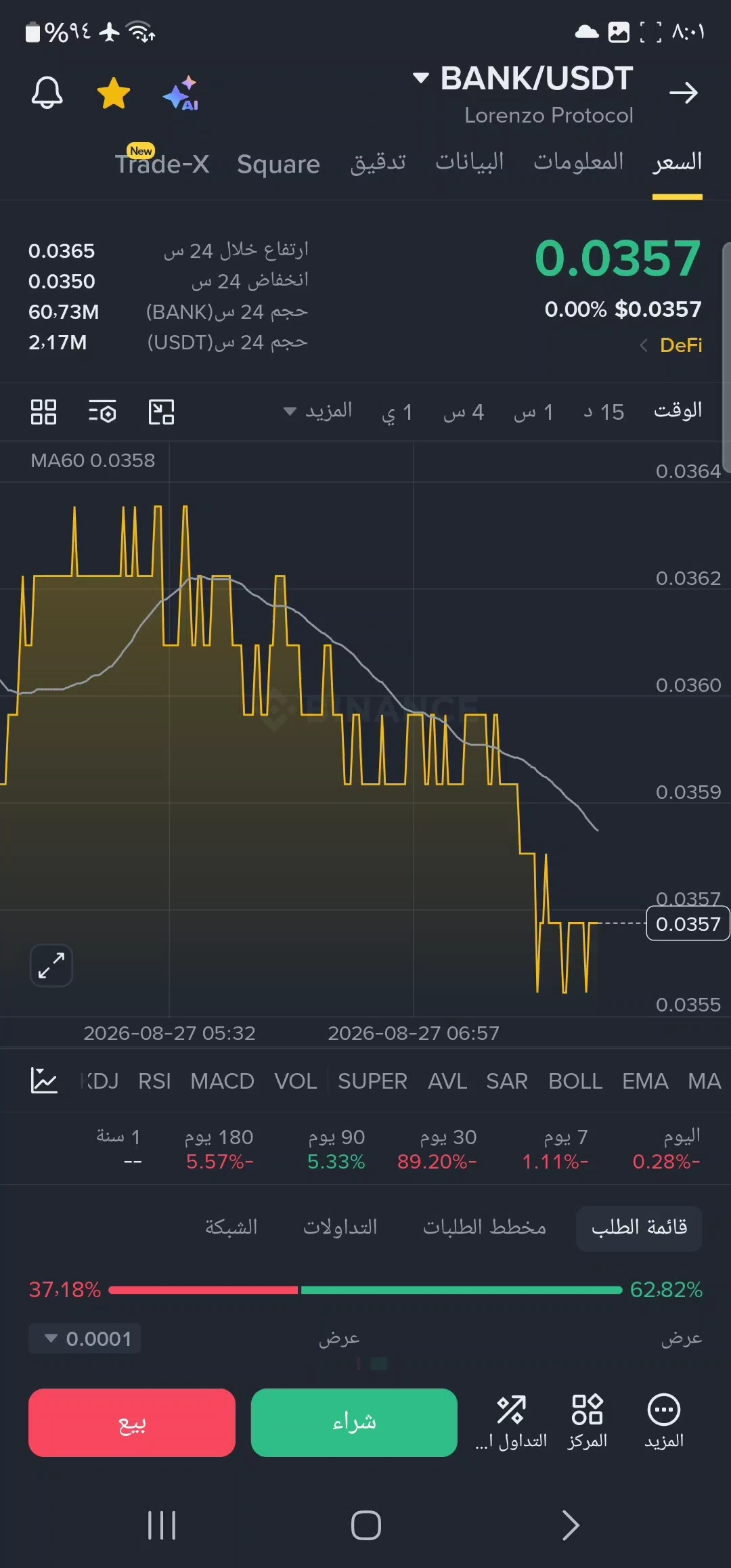Go back using the top arrow
Image resolution: width=731 pixels, height=1568 pixels.
tap(683, 93)
